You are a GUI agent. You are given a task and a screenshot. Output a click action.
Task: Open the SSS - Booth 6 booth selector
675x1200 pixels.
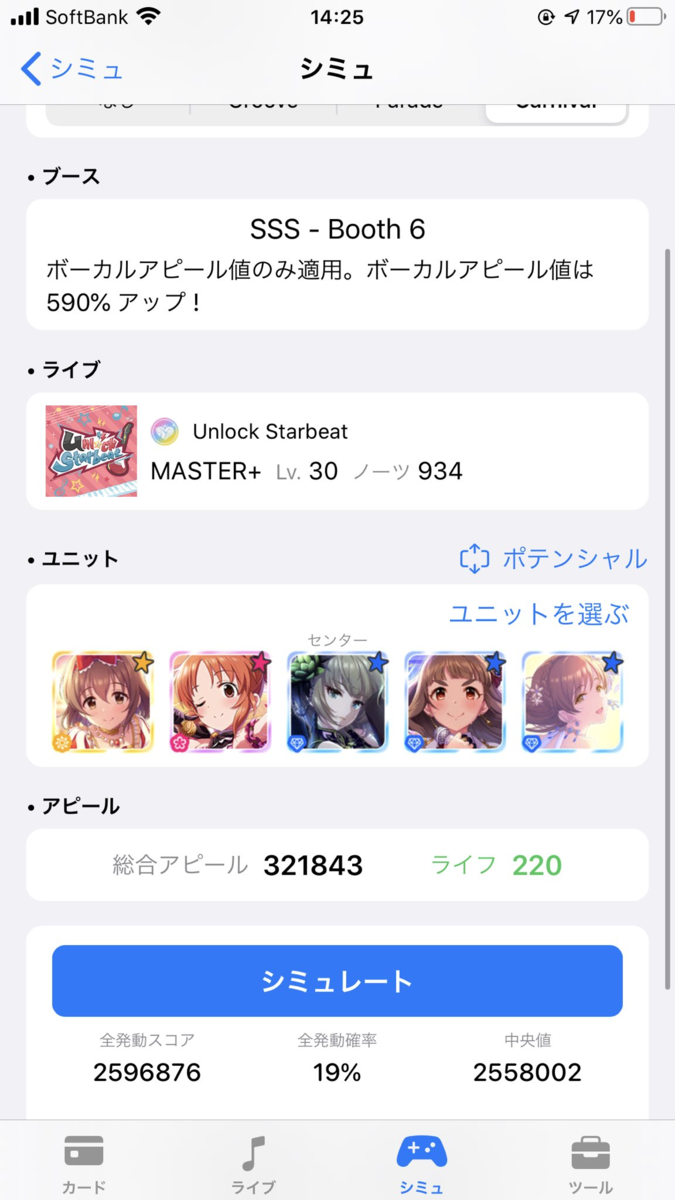337,264
